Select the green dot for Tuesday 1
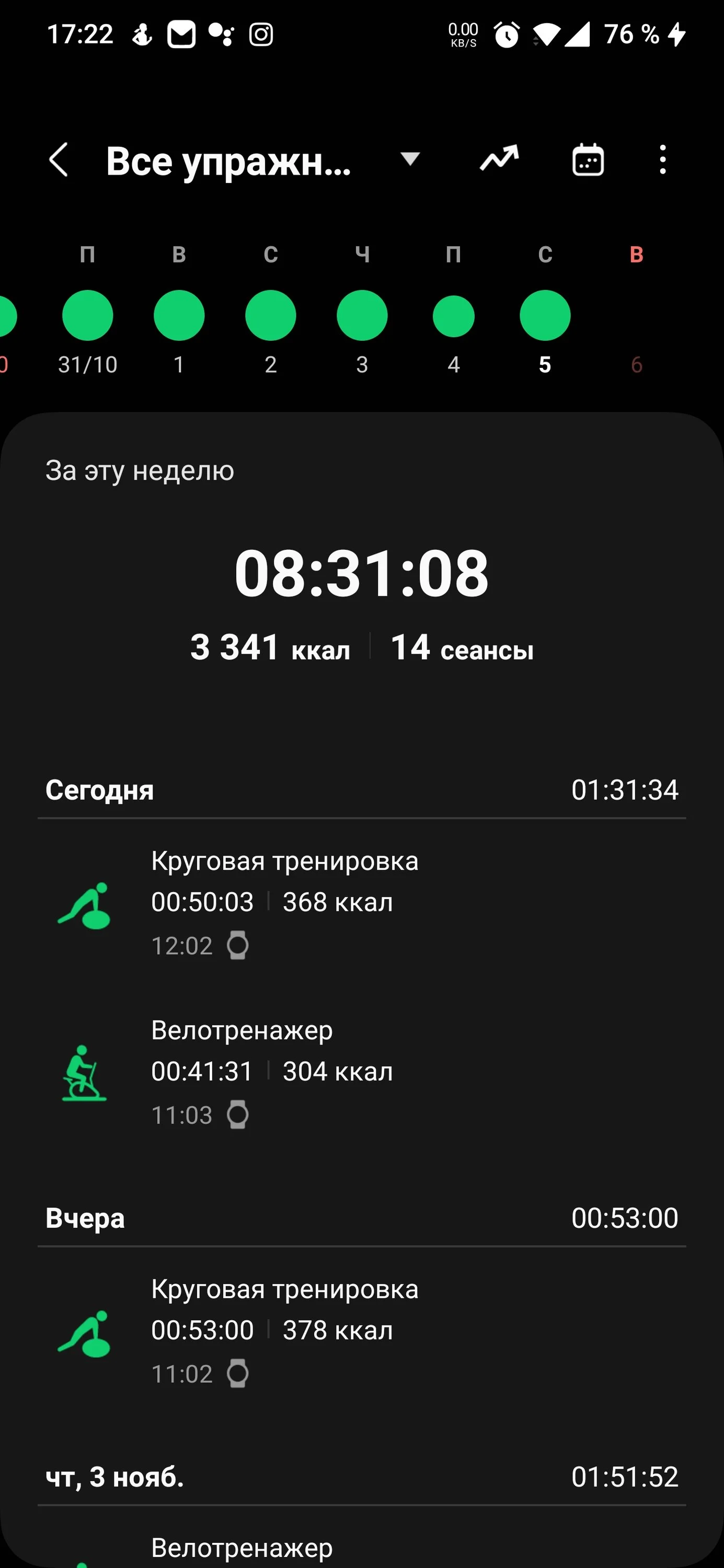 pos(179,315)
